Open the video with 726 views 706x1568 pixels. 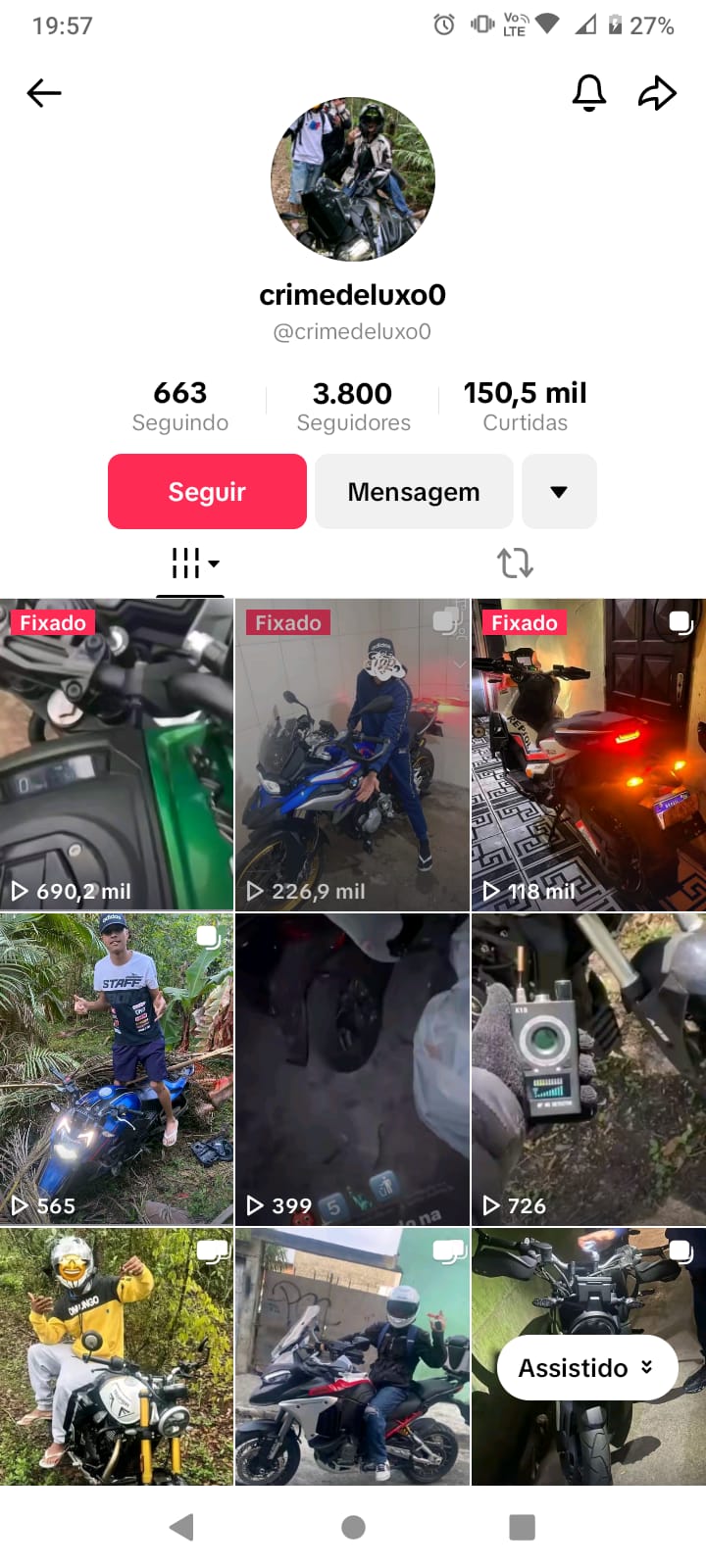pos(588,1069)
